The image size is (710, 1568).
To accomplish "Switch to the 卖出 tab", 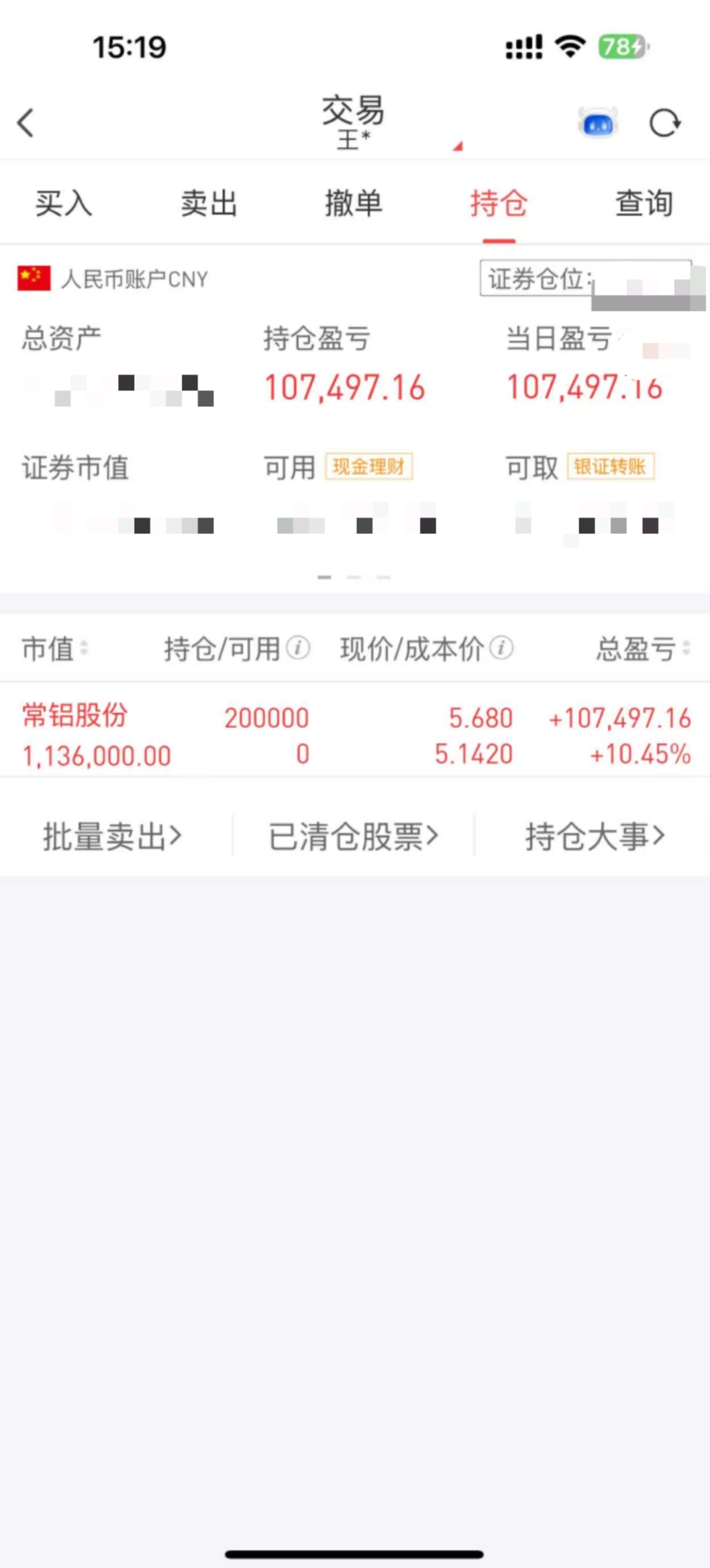I will point(209,203).
